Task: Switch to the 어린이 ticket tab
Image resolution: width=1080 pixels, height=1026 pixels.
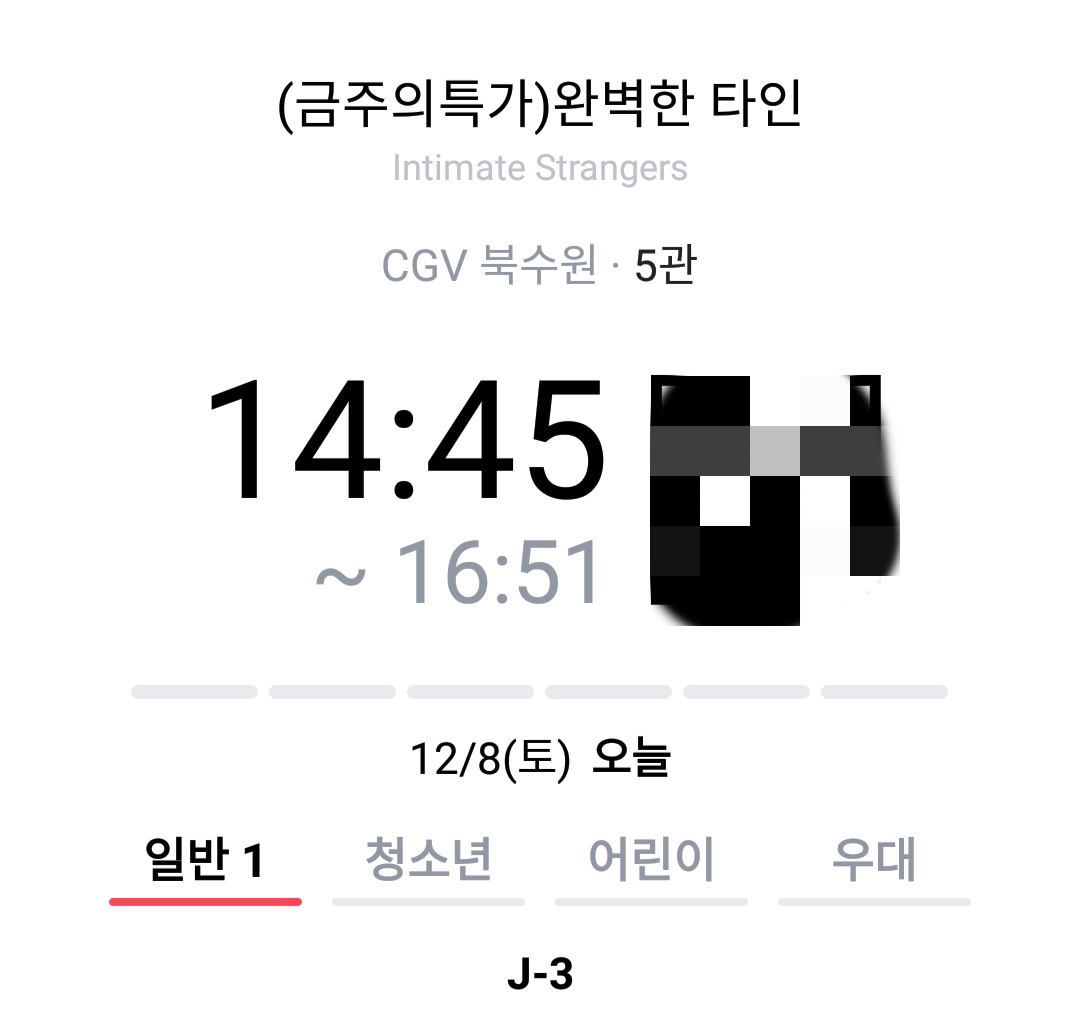Action: (x=651, y=861)
